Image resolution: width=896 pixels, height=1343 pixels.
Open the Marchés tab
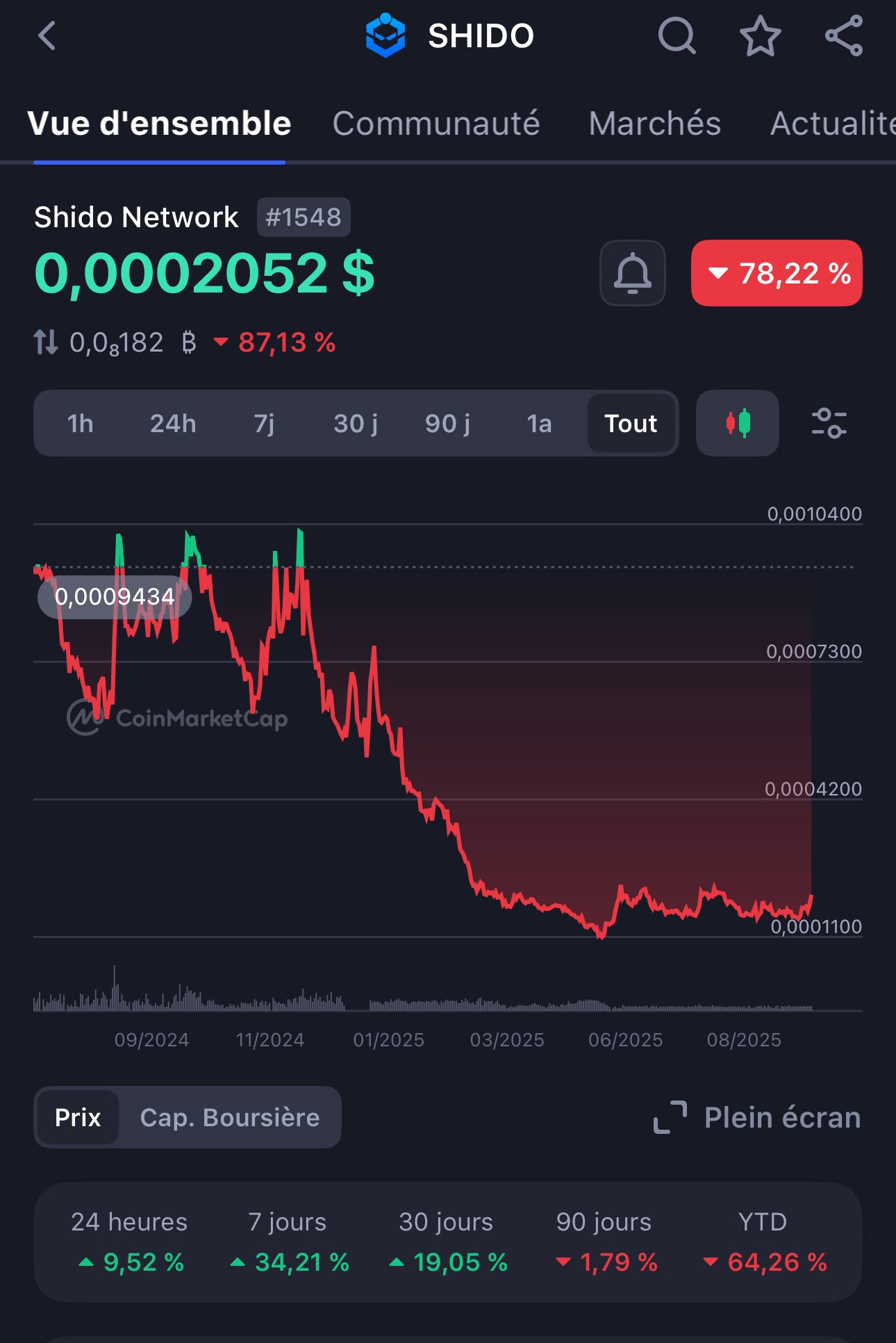pyautogui.click(x=654, y=124)
